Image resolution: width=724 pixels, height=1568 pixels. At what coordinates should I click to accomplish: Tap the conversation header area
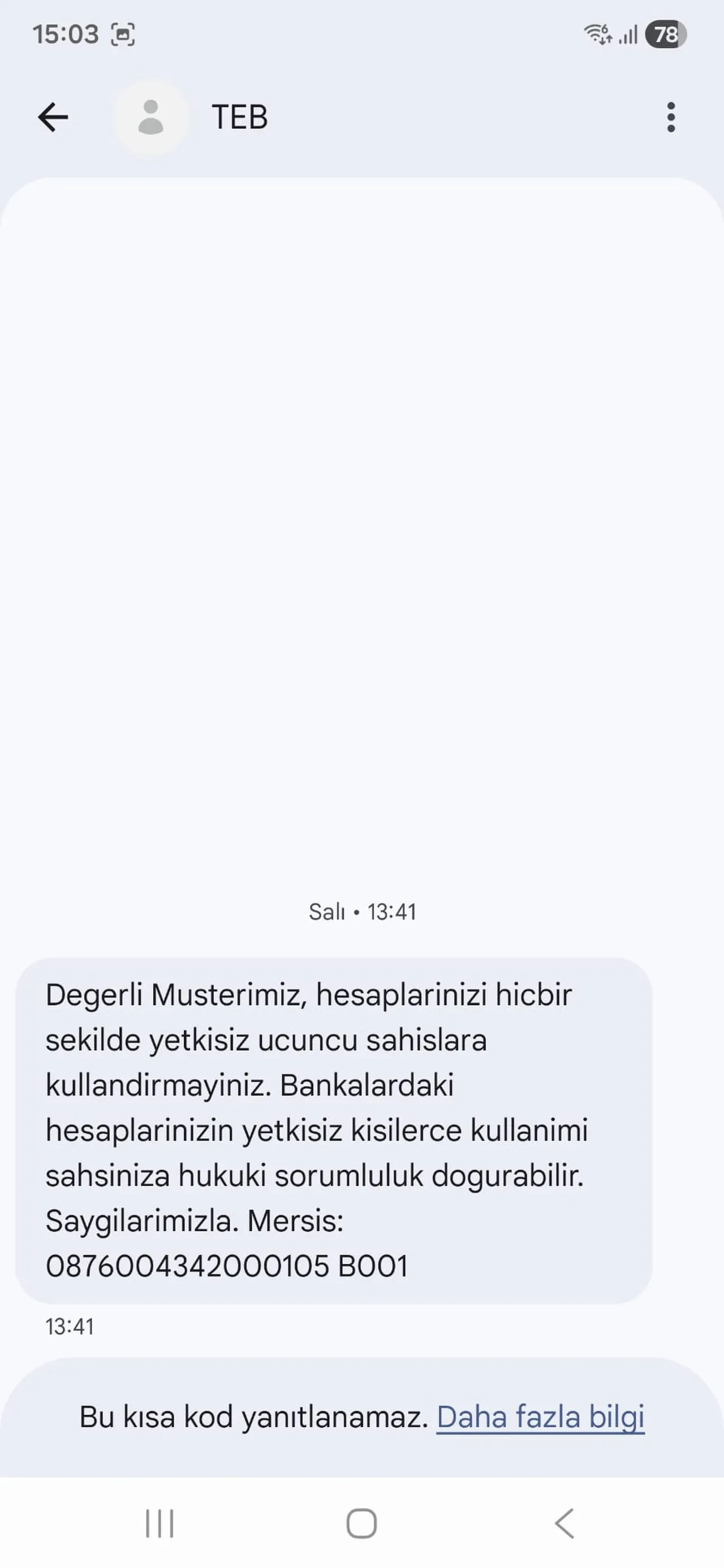(361, 118)
